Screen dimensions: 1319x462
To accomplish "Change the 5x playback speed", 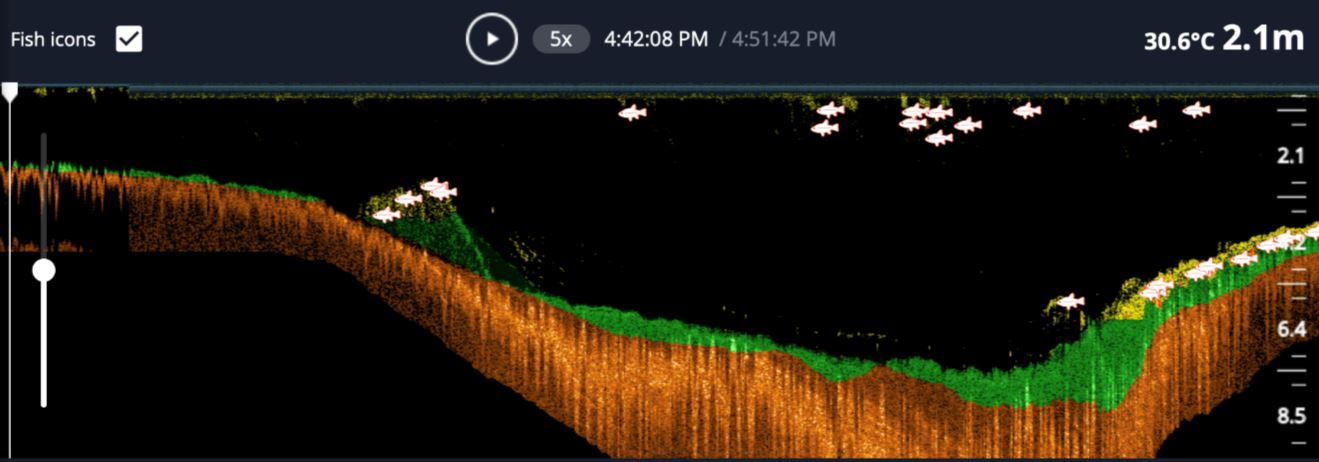I will pyautogui.click(x=561, y=40).
